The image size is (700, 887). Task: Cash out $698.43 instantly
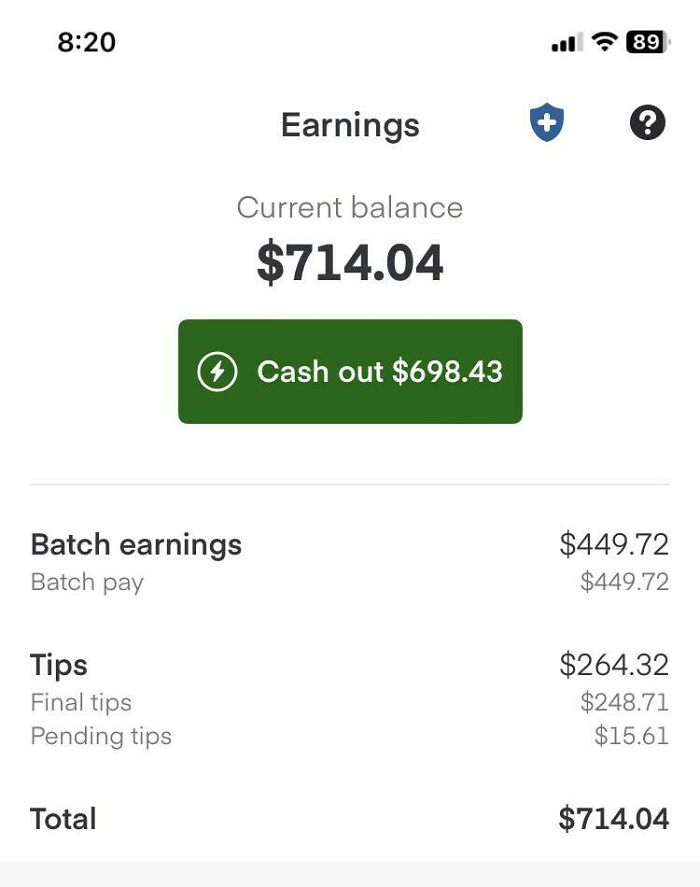click(x=350, y=371)
